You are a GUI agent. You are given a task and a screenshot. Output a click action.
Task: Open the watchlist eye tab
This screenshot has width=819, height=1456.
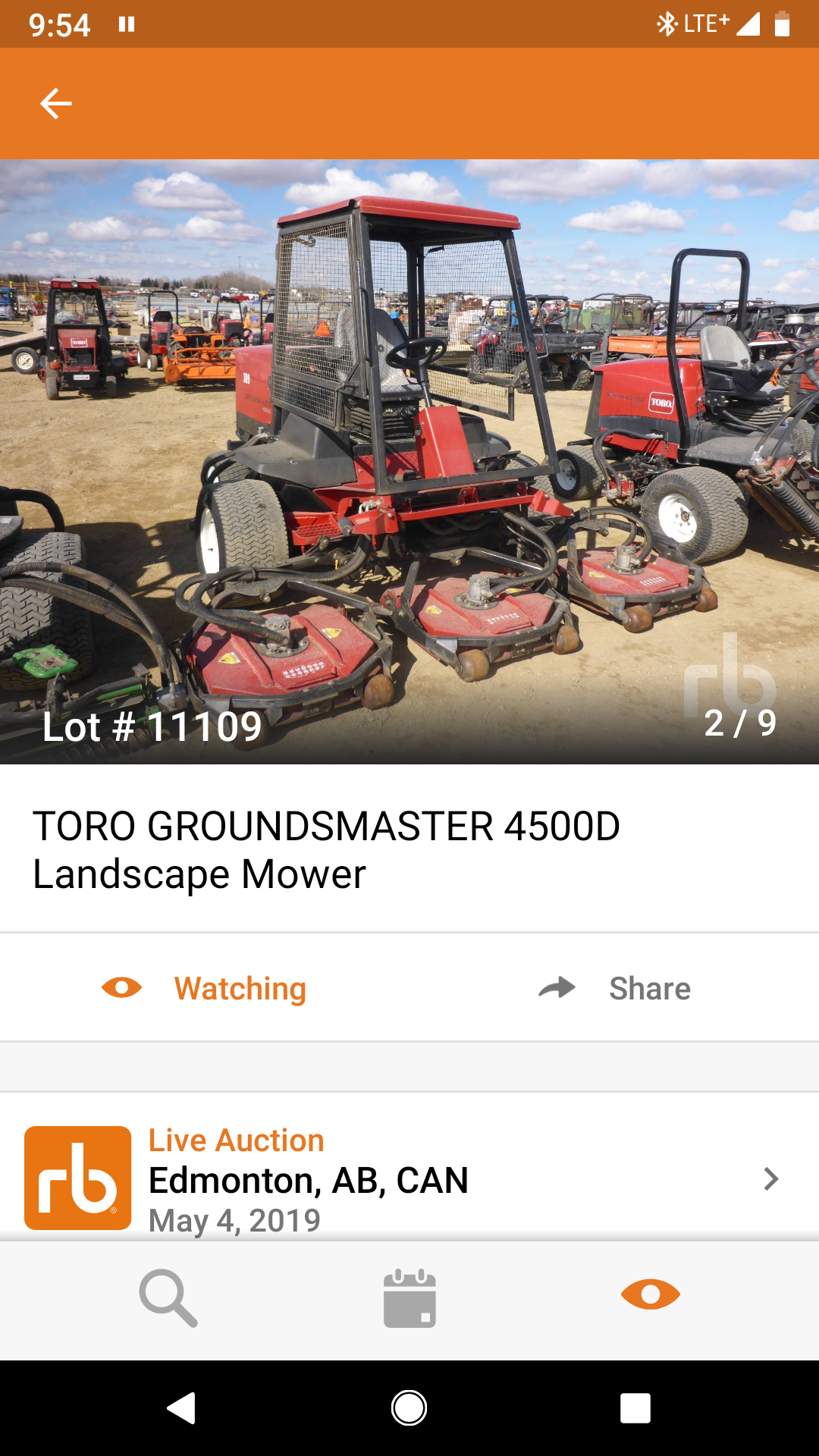[651, 1294]
